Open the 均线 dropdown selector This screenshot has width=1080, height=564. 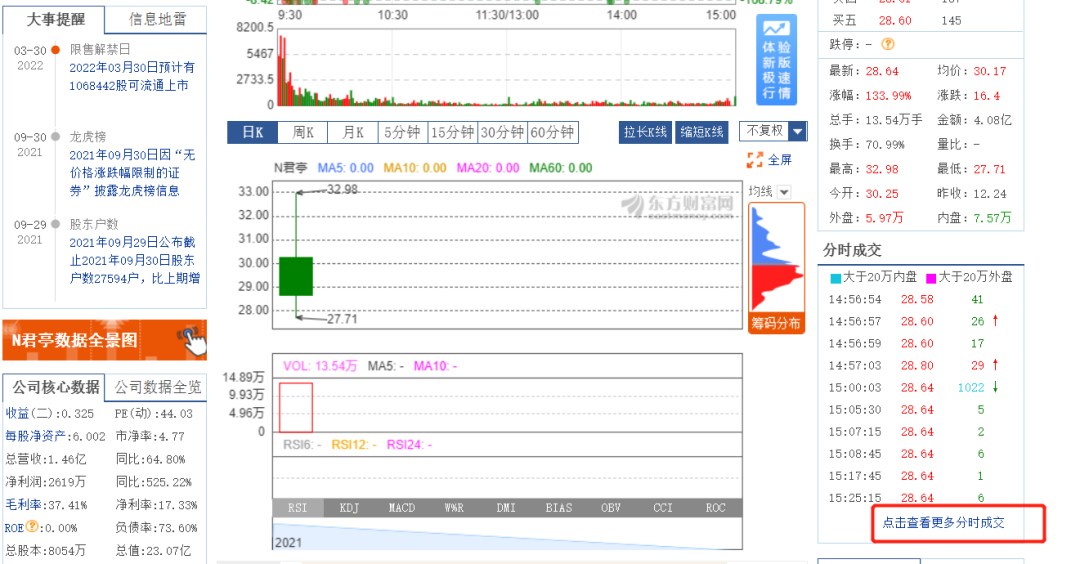(769, 191)
